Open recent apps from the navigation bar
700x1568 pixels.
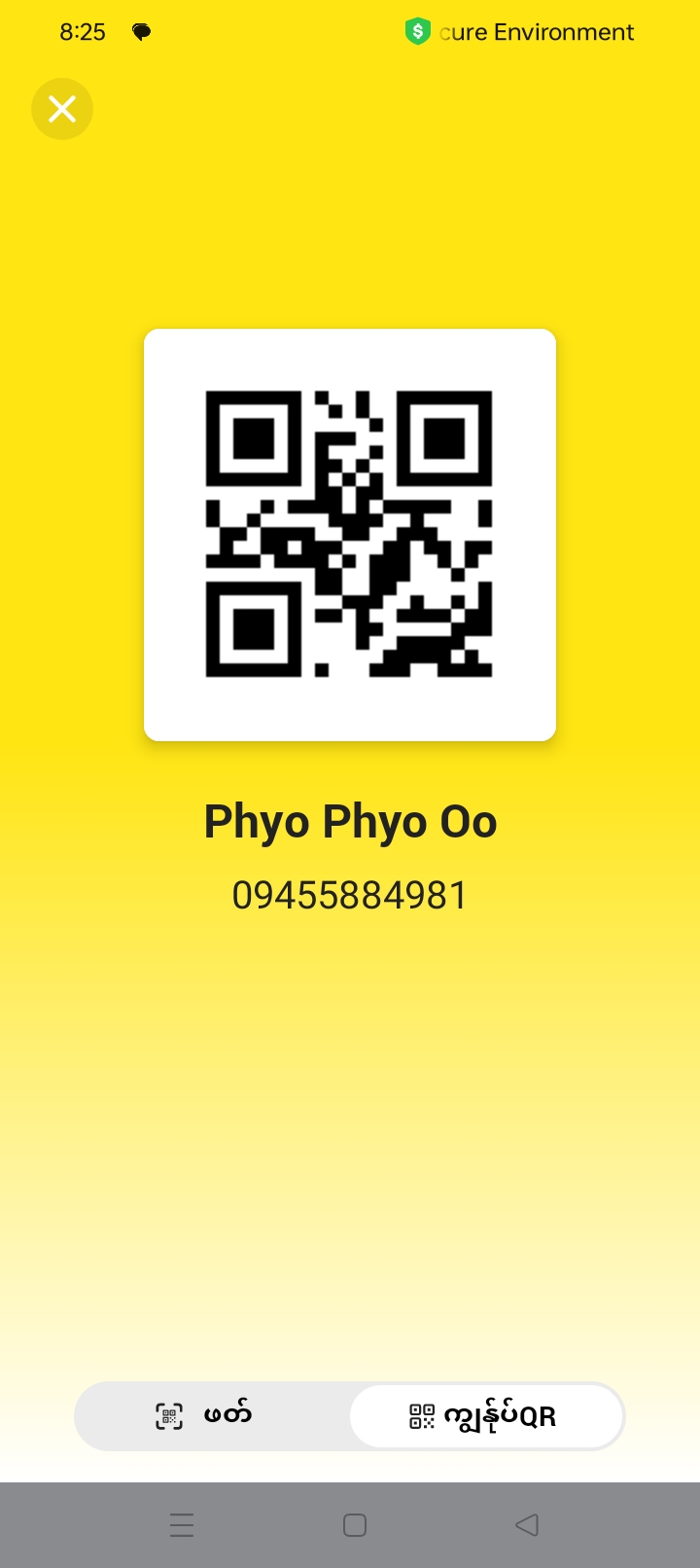pyautogui.click(x=182, y=1524)
